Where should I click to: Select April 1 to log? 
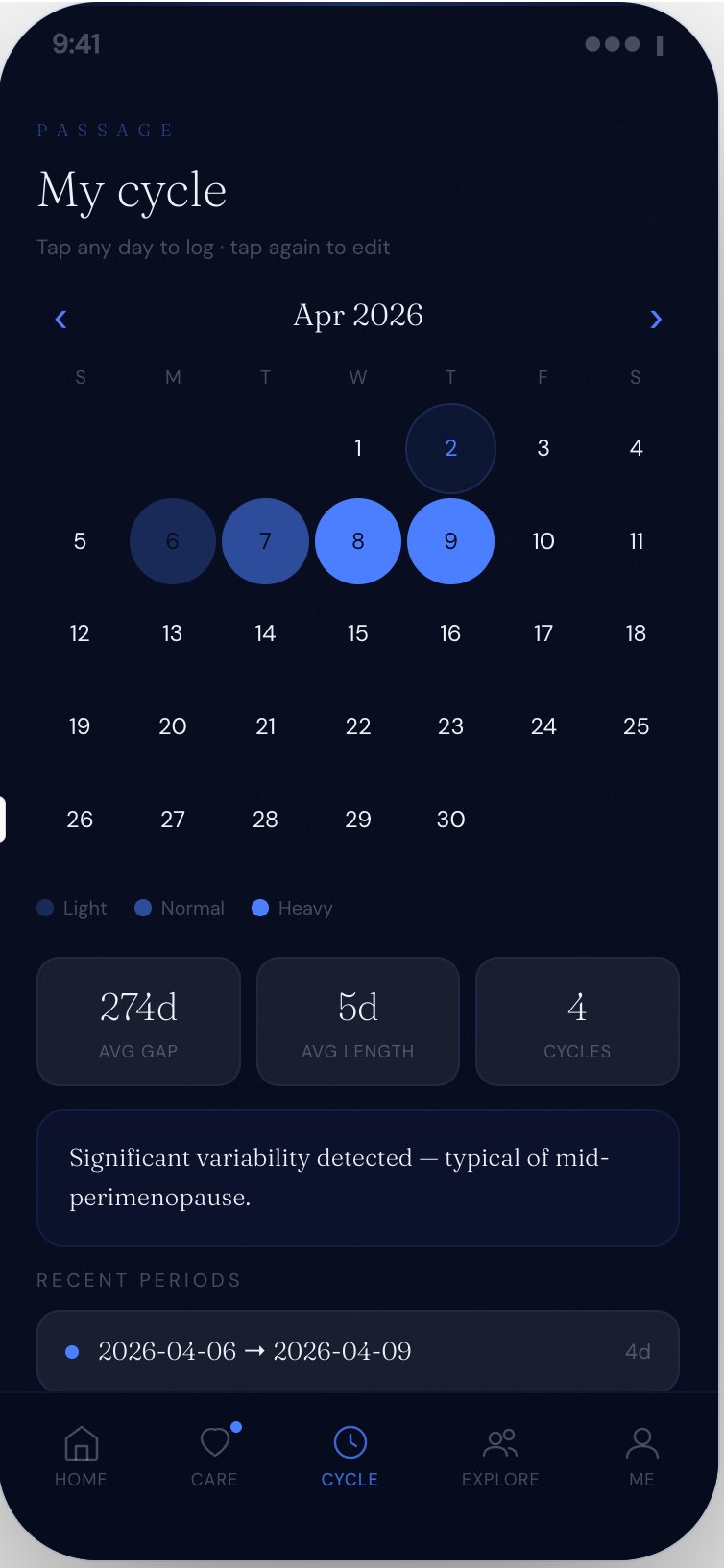358,448
